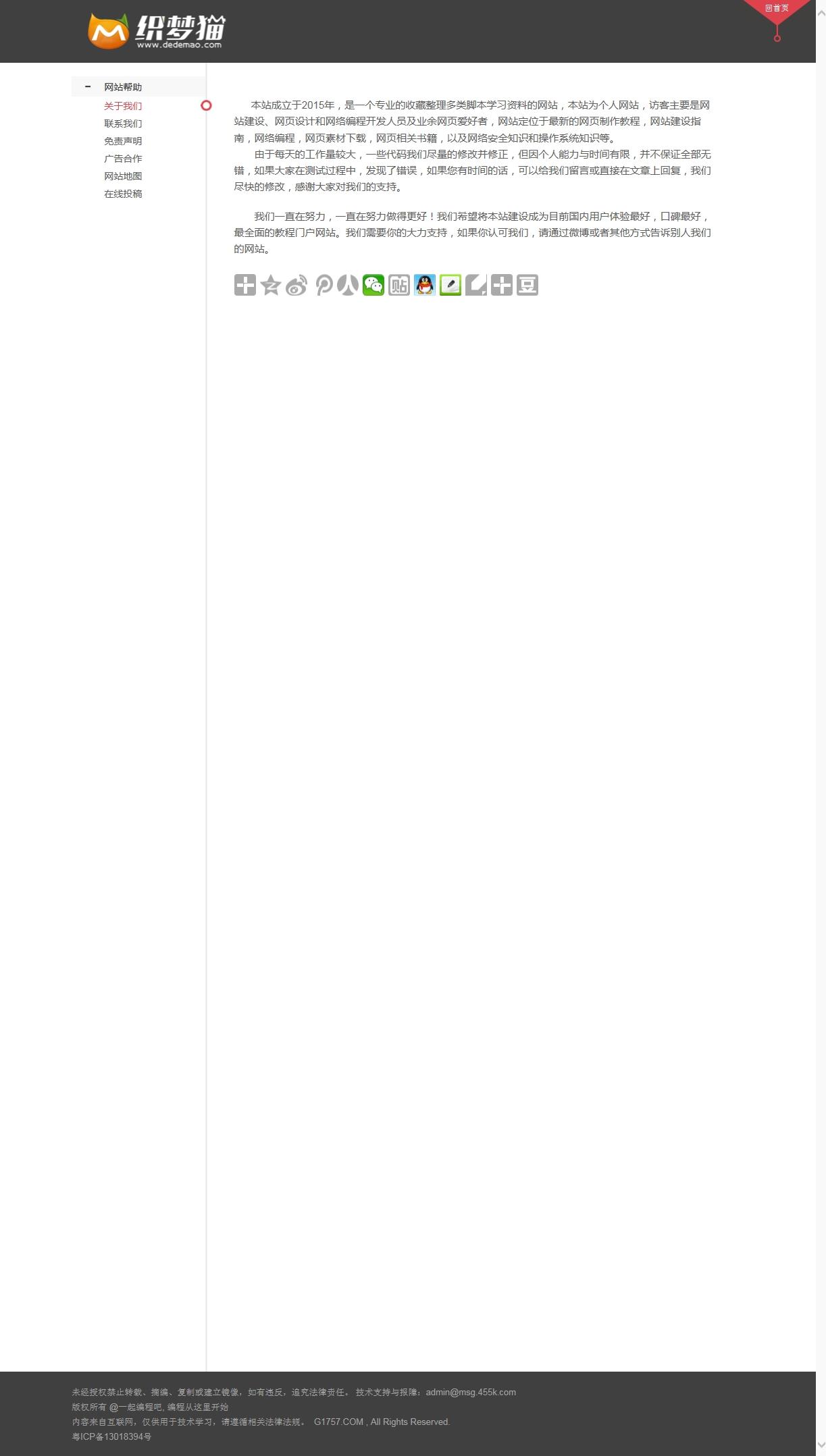Image resolution: width=826 pixels, height=1456 pixels.
Task: Open the 广告合作 page
Action: [x=123, y=159]
